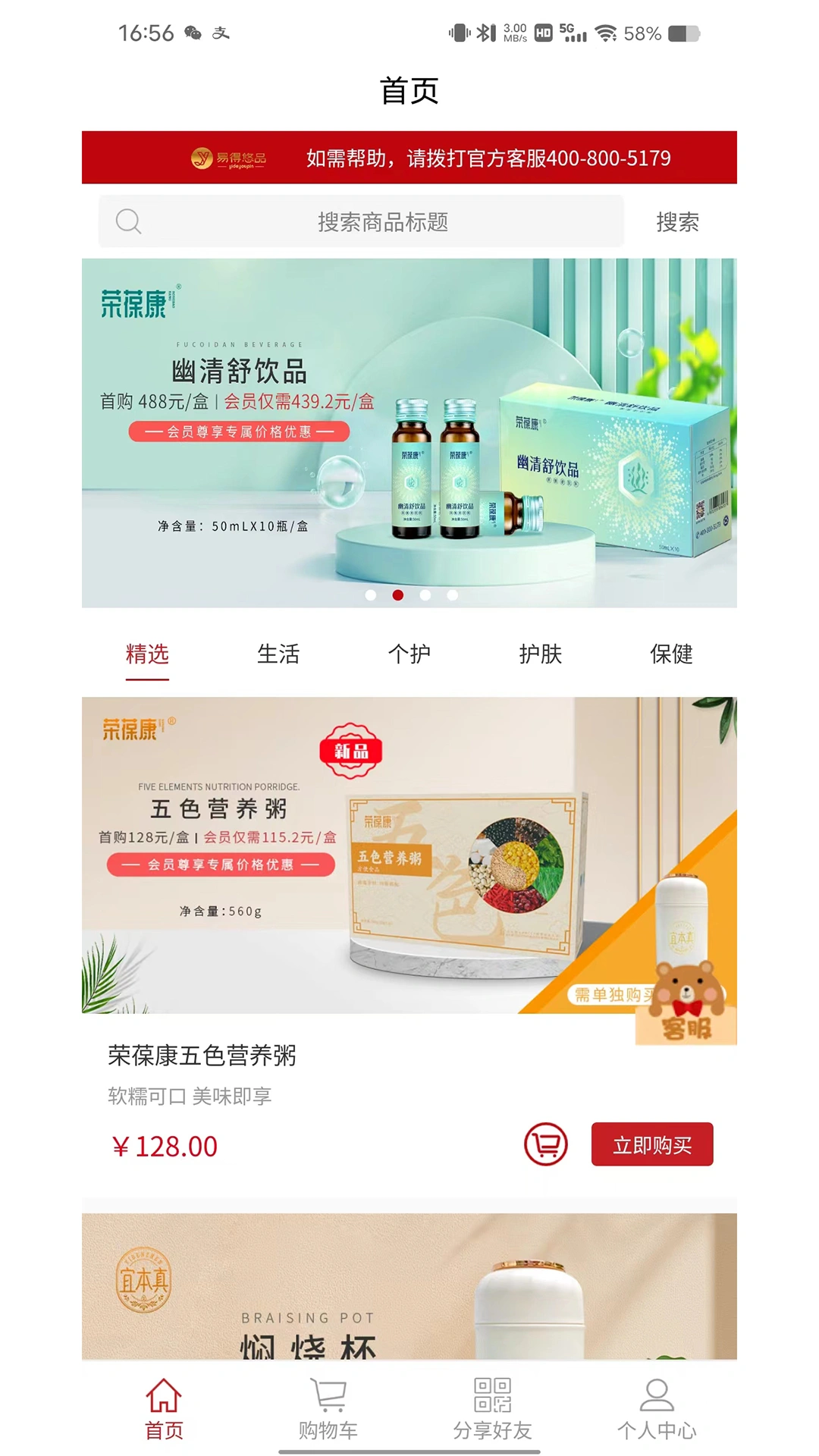The image size is (819, 1456).
Task: Select the 个护 tab
Action: click(409, 654)
